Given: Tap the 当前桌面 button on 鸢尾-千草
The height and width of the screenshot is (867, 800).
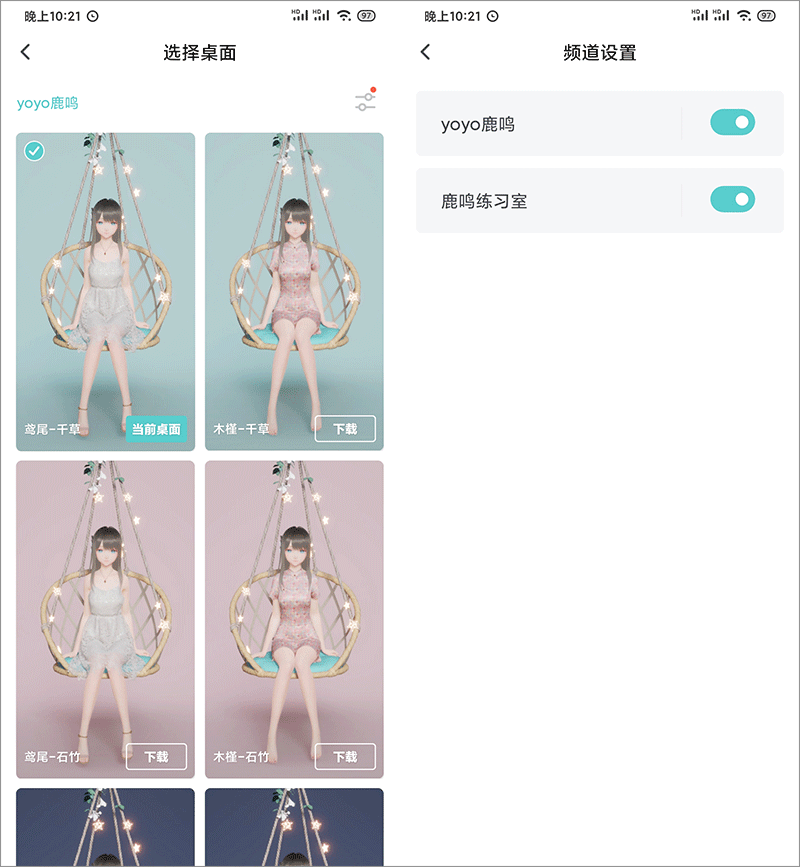Looking at the screenshot, I should tap(156, 429).
